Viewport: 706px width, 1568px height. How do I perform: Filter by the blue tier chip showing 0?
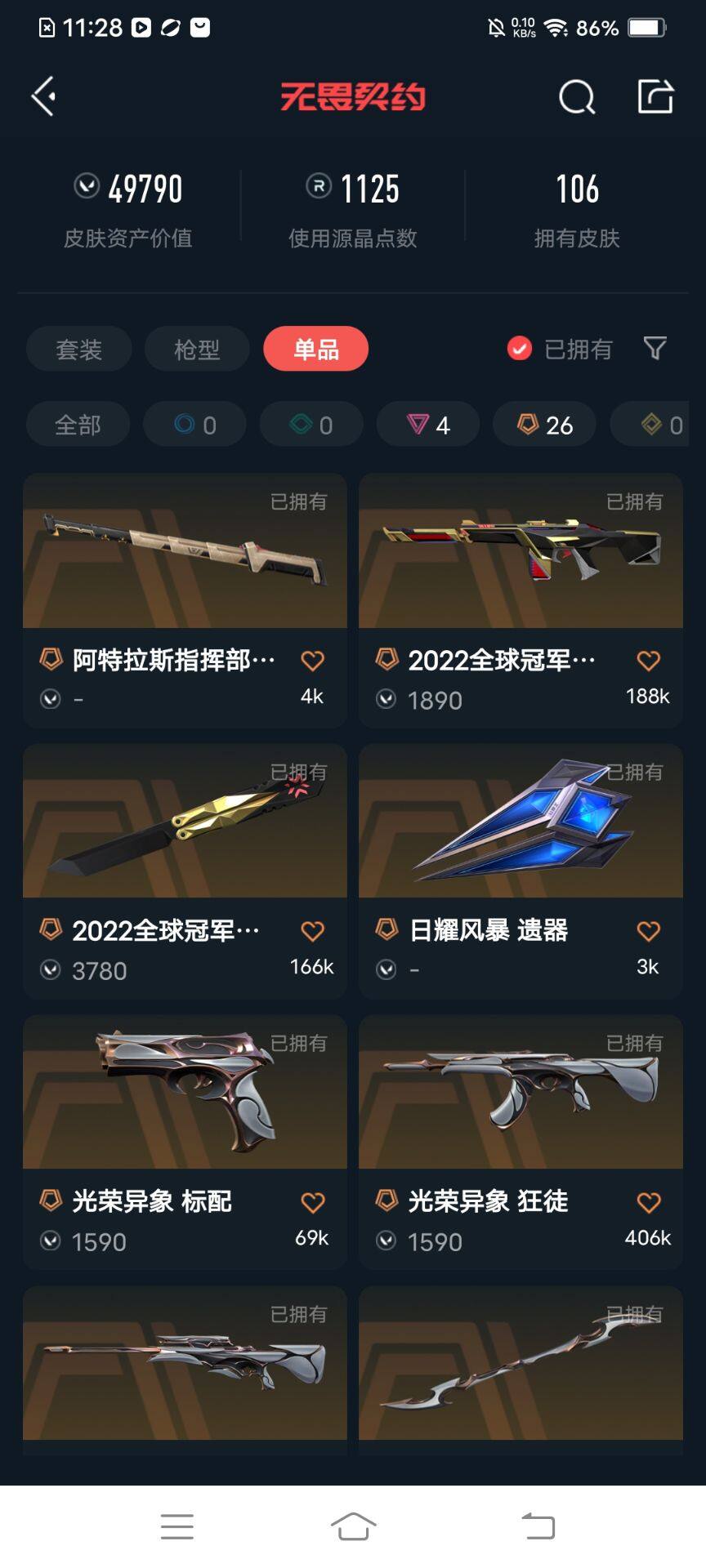[194, 425]
